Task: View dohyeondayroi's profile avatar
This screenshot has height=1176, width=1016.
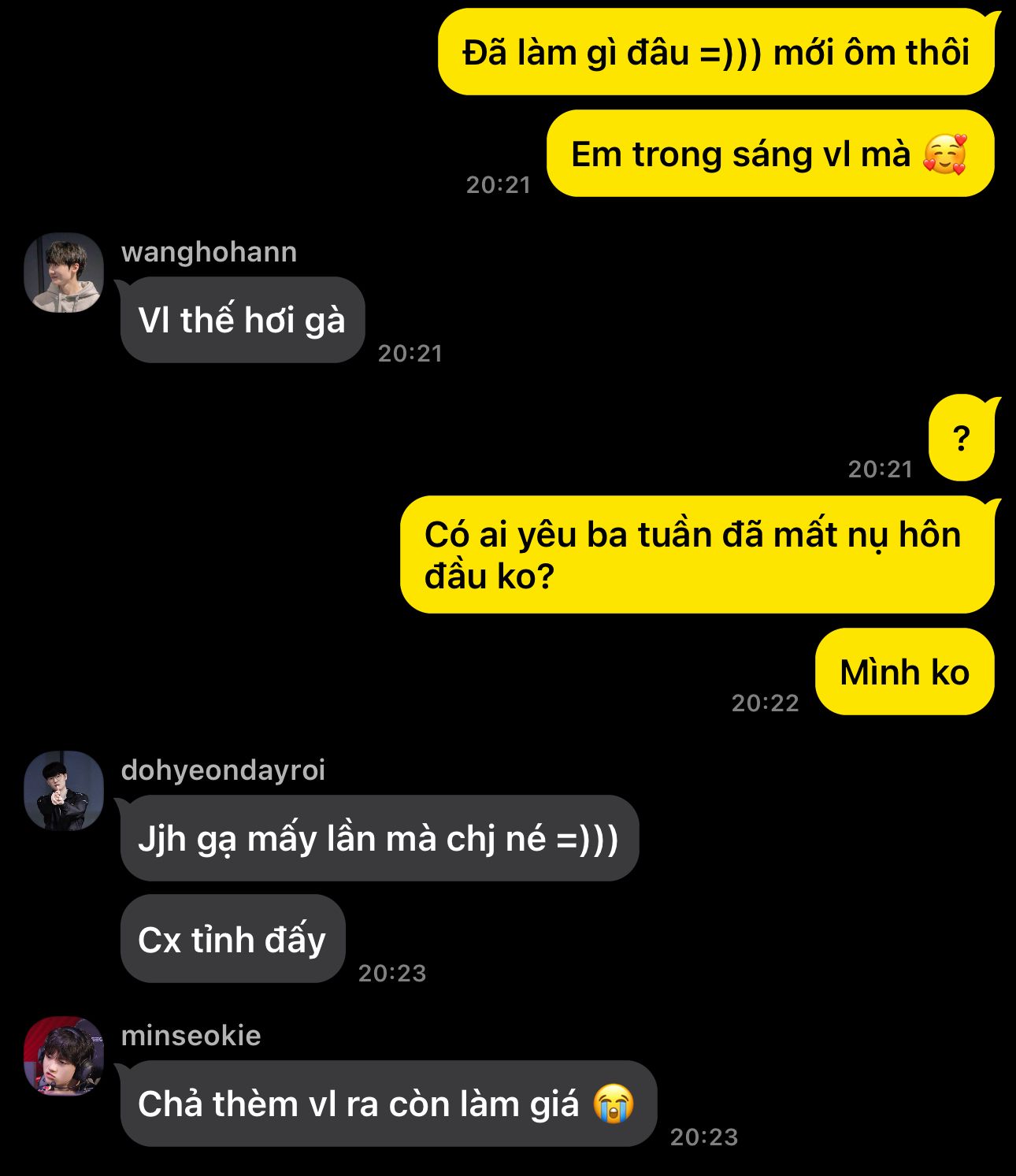Action: 64,791
